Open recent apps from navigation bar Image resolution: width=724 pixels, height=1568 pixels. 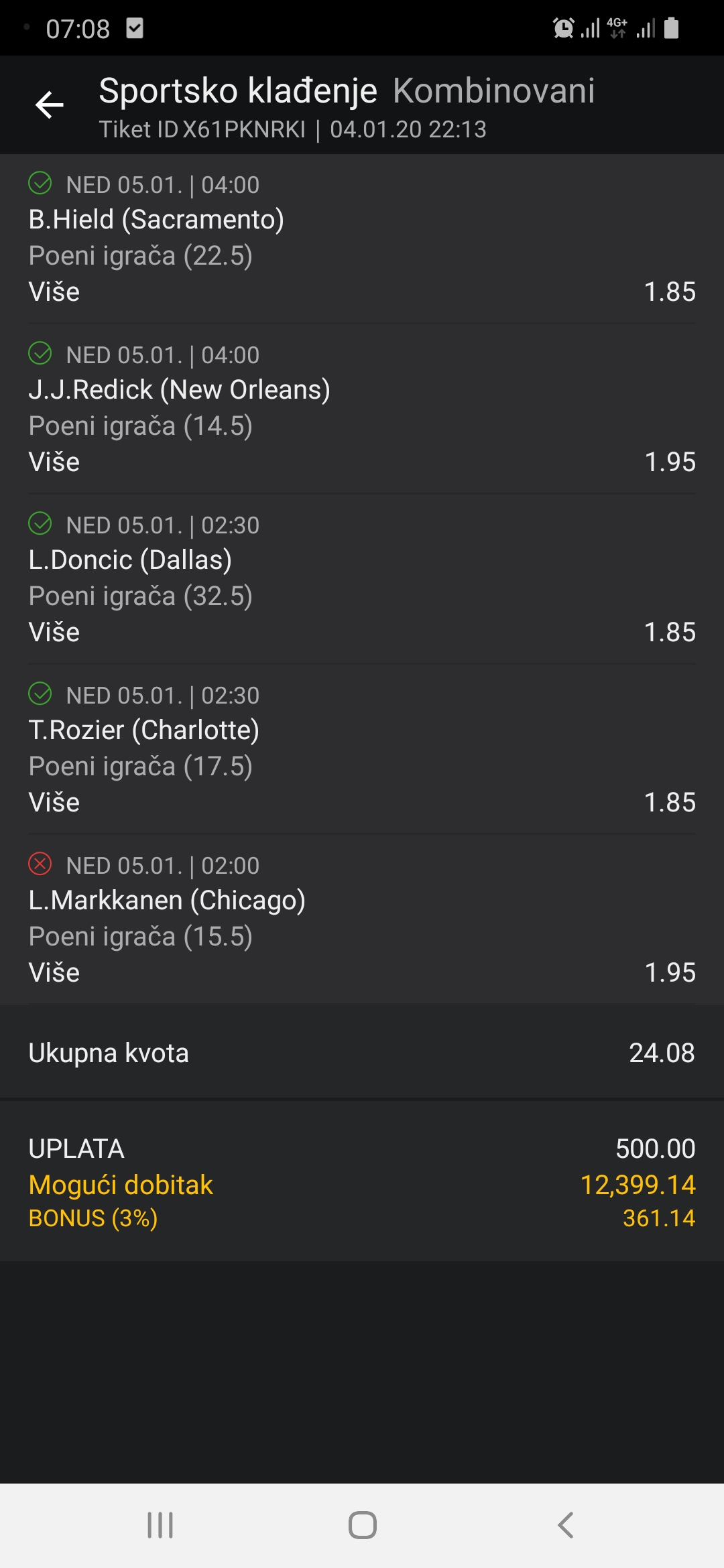pos(160,1525)
